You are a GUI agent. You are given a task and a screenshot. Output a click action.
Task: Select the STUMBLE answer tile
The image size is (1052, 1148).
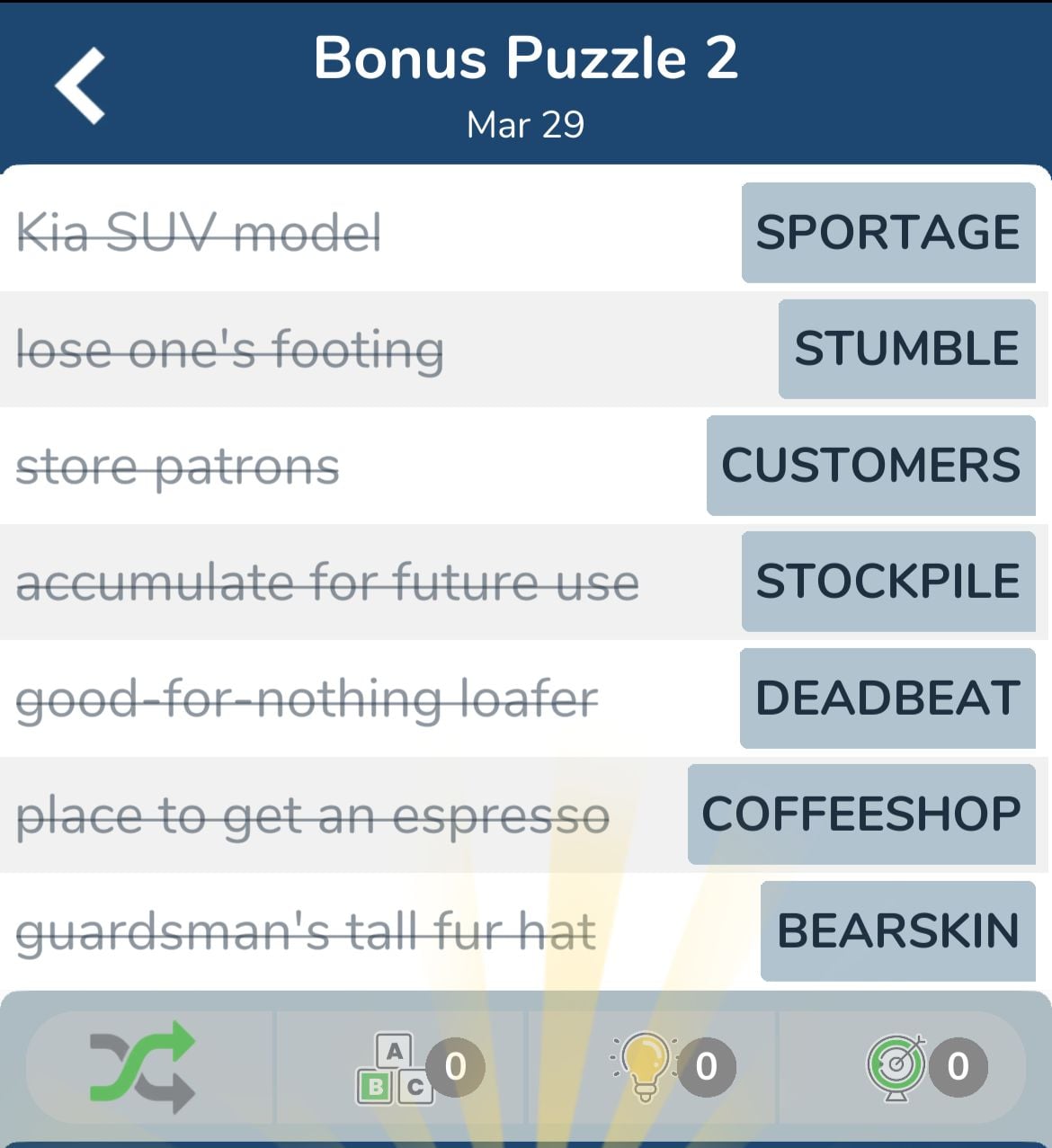pyautogui.click(x=906, y=349)
